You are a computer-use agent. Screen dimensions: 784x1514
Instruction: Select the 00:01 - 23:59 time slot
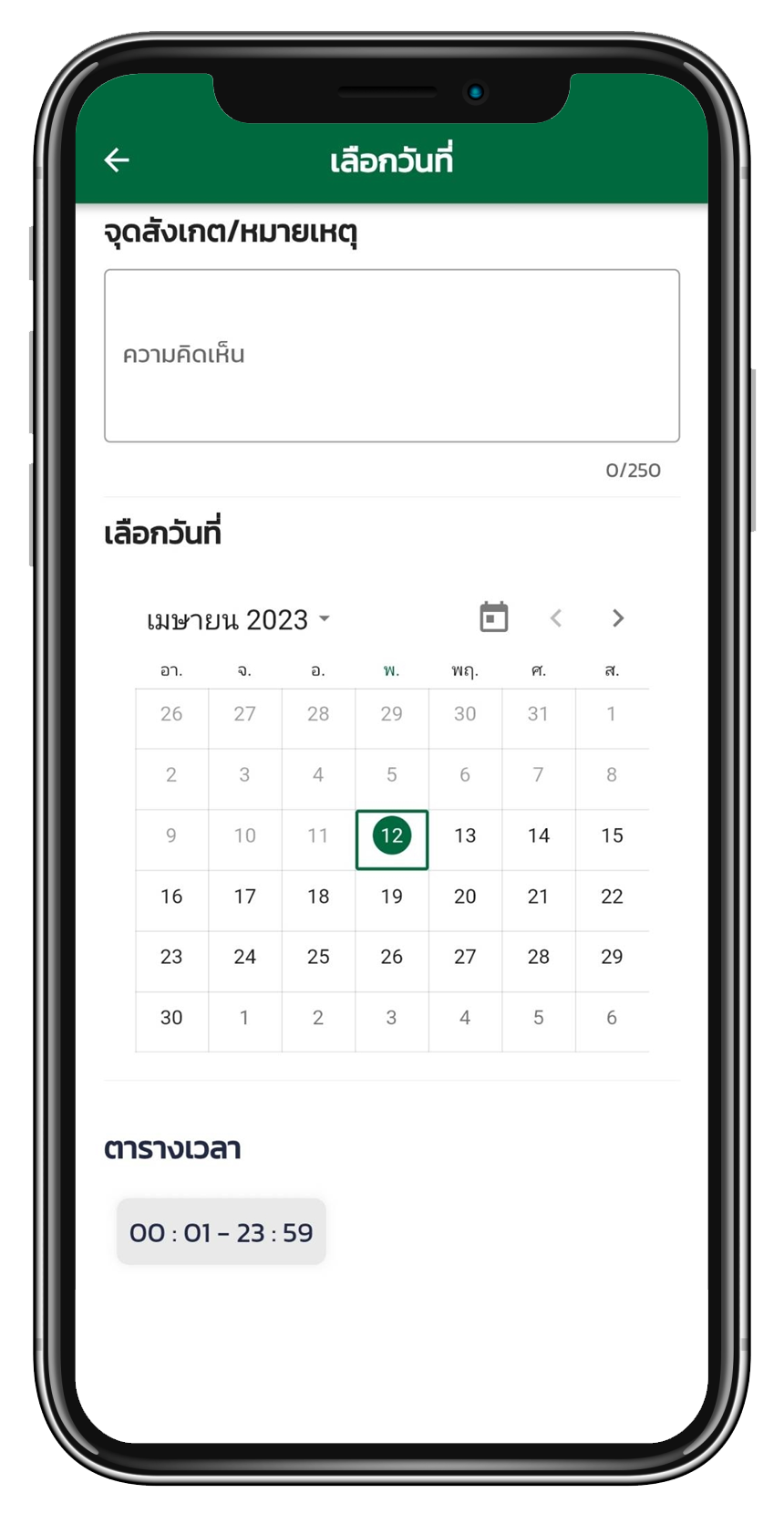(221, 1232)
